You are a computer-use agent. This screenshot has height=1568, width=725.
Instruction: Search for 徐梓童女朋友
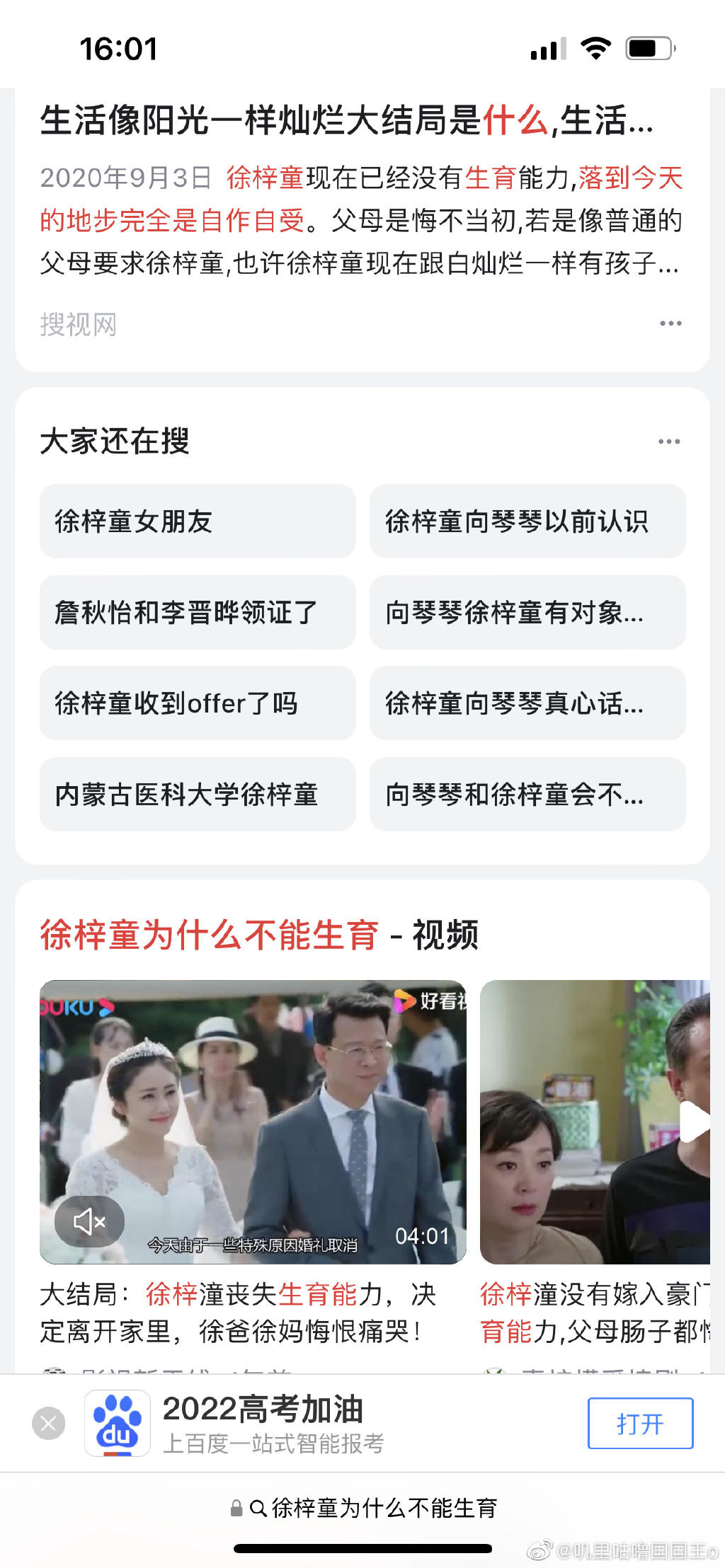(x=198, y=521)
